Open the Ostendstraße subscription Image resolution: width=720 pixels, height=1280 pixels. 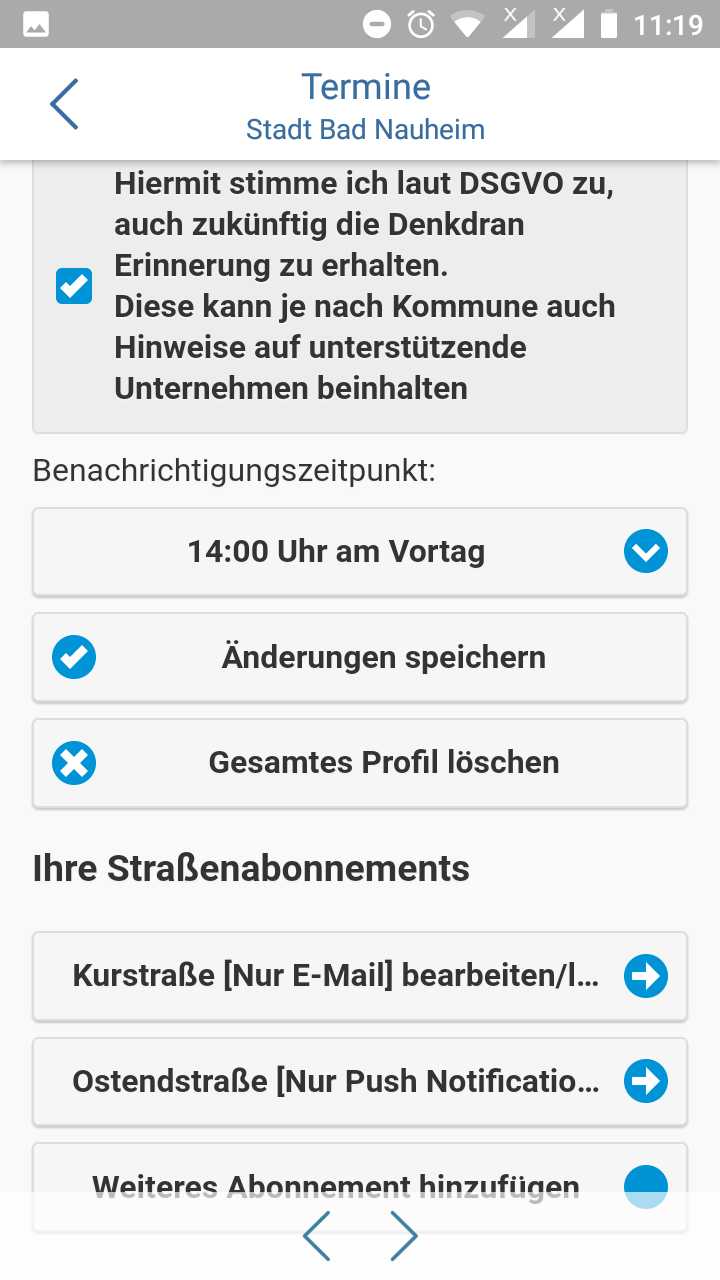pyautogui.click(x=360, y=1081)
